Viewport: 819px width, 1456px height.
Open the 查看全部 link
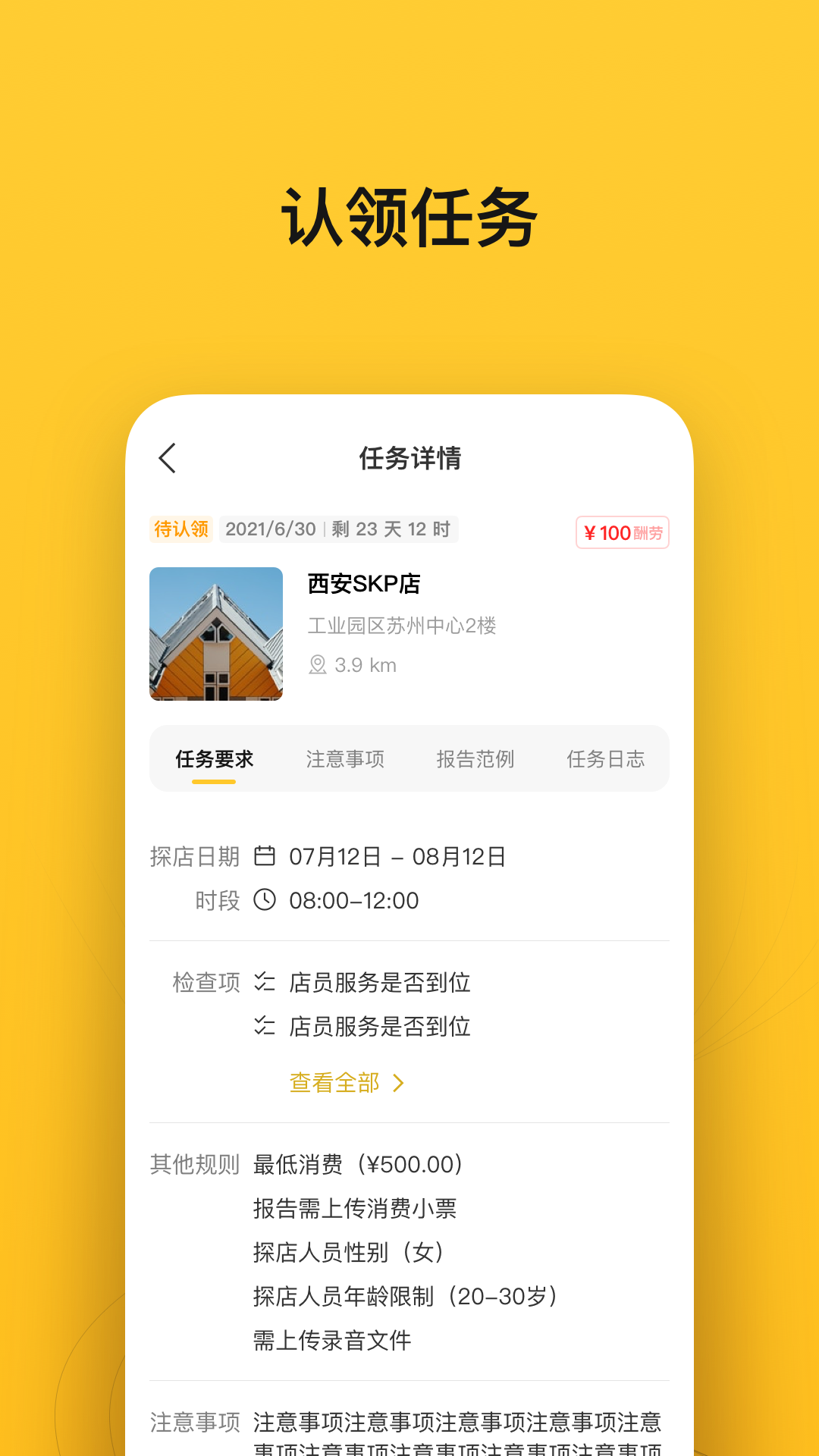(332, 1083)
